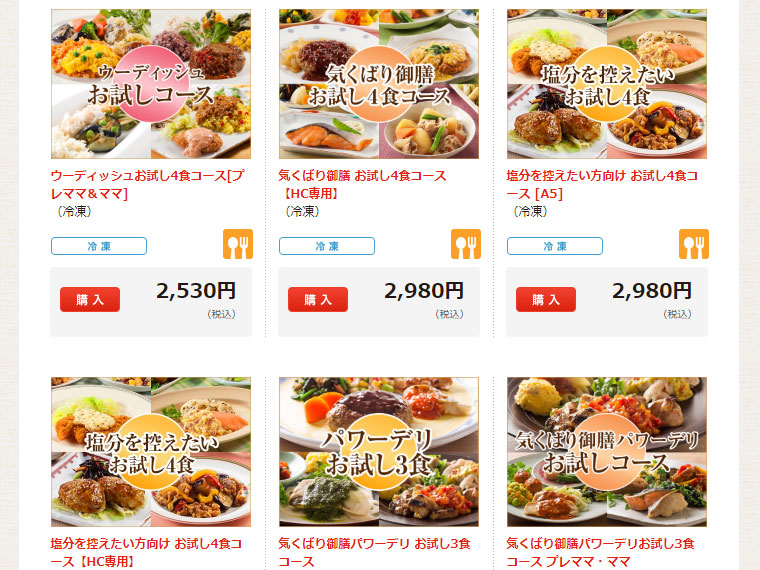Screen dimensions: 760x570
Task: Open 塩分を控えたい方向け お試し4食コース【HC専用】 link
Action: (x=146, y=552)
